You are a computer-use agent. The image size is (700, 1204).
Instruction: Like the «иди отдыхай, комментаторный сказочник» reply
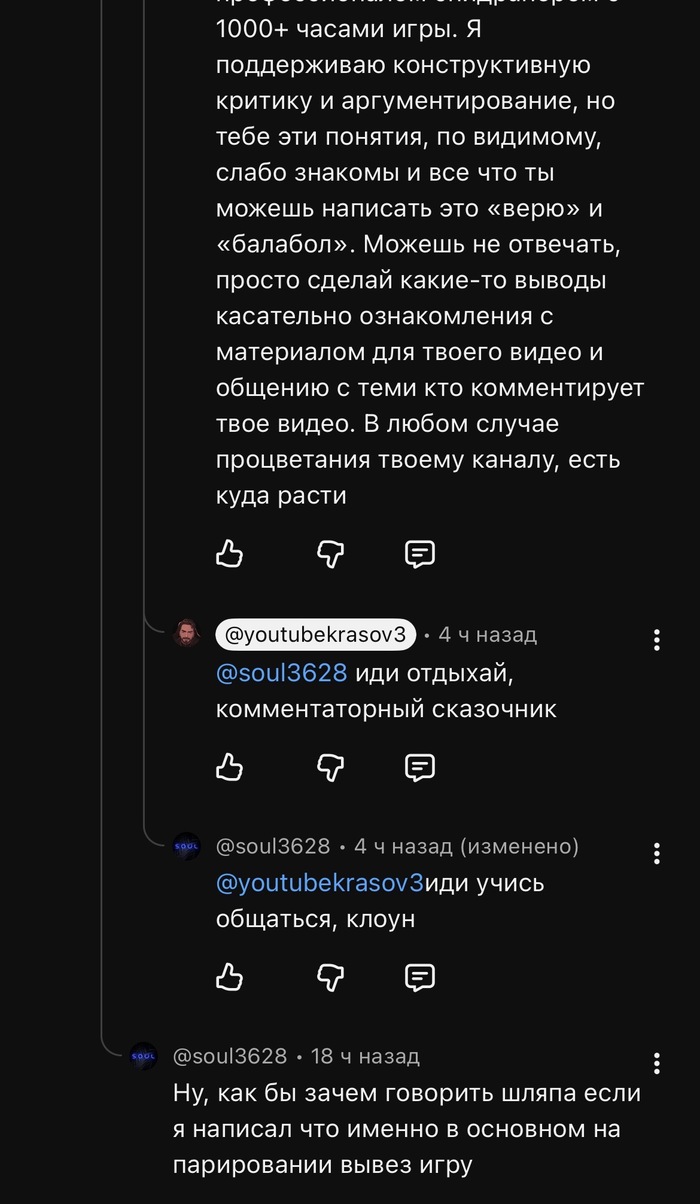pyautogui.click(x=230, y=766)
